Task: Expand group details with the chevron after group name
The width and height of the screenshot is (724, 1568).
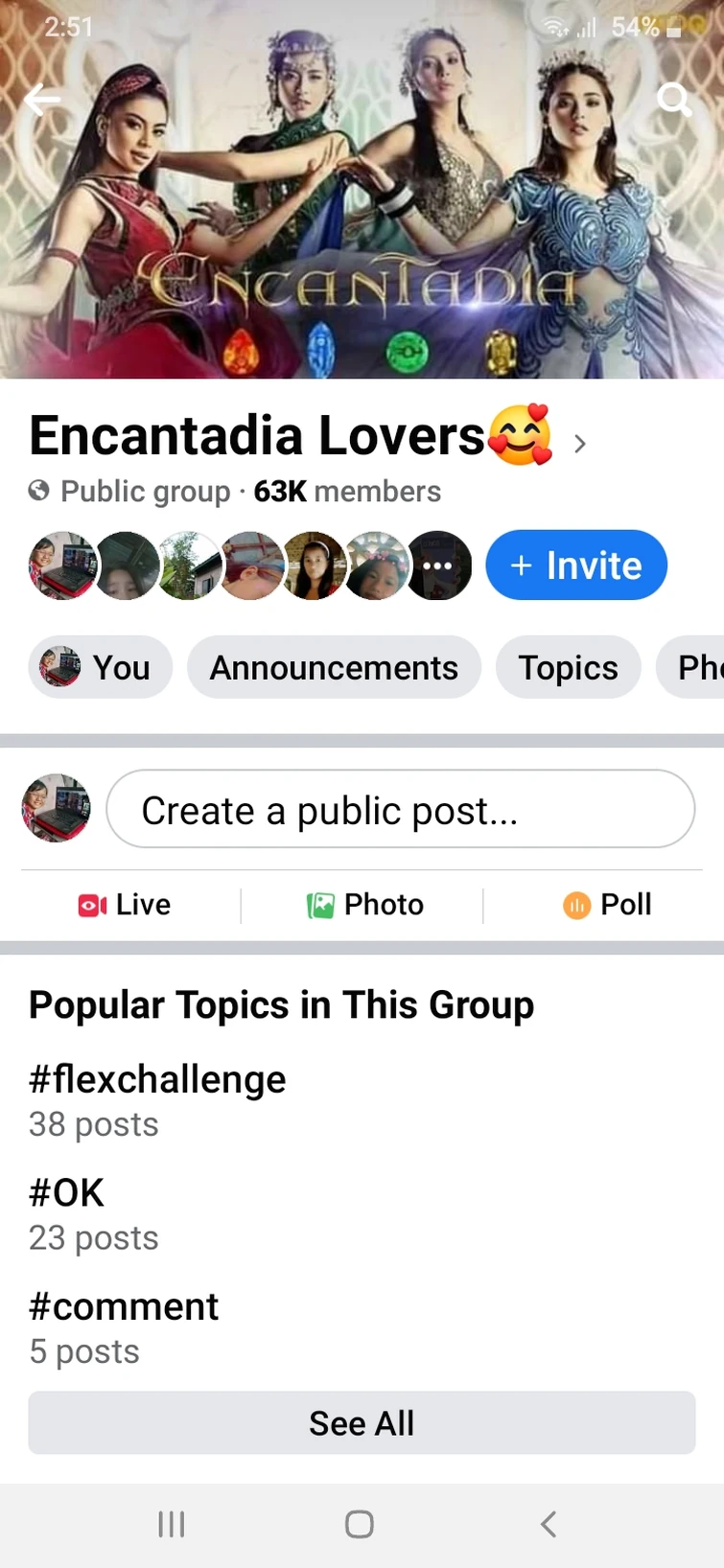Action: pyautogui.click(x=579, y=443)
